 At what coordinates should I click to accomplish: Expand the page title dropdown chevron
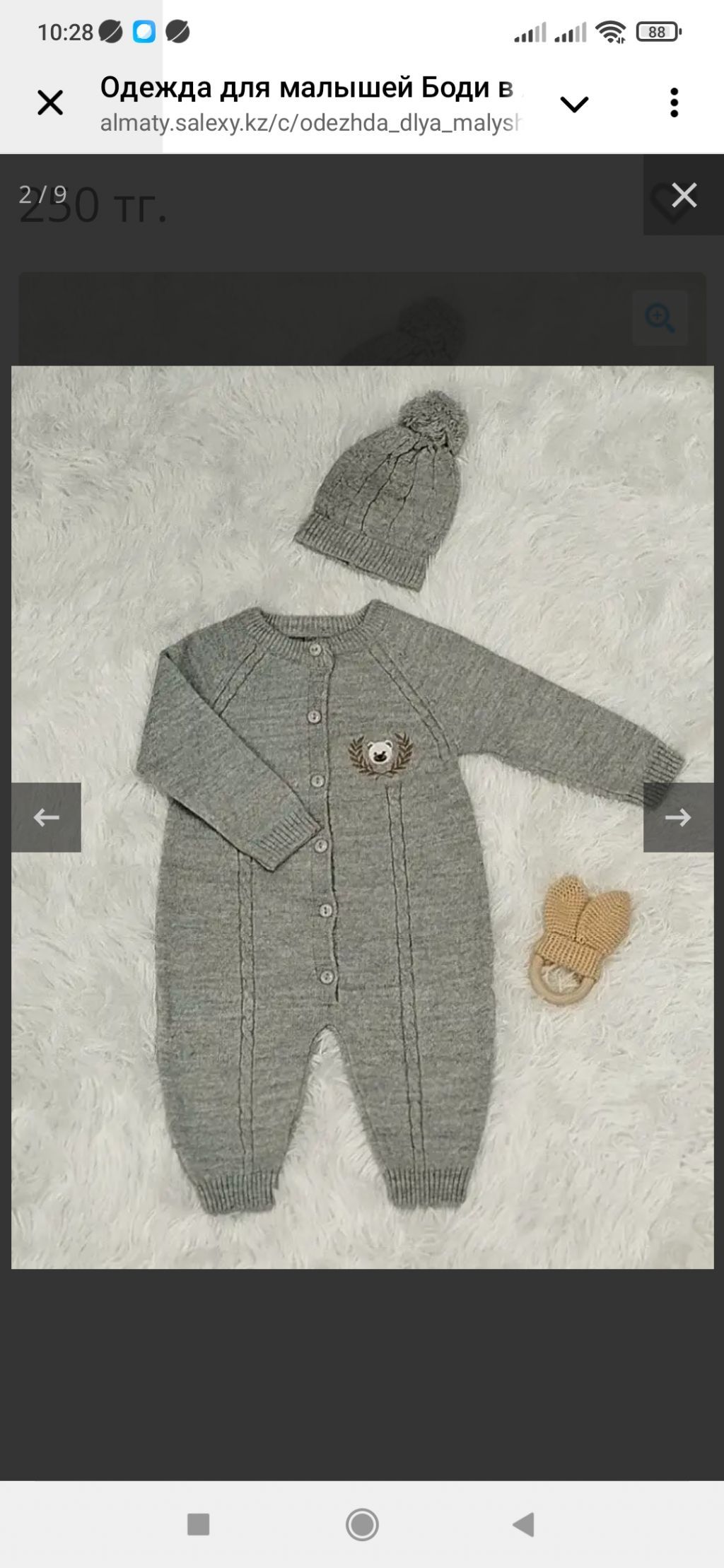click(x=574, y=105)
